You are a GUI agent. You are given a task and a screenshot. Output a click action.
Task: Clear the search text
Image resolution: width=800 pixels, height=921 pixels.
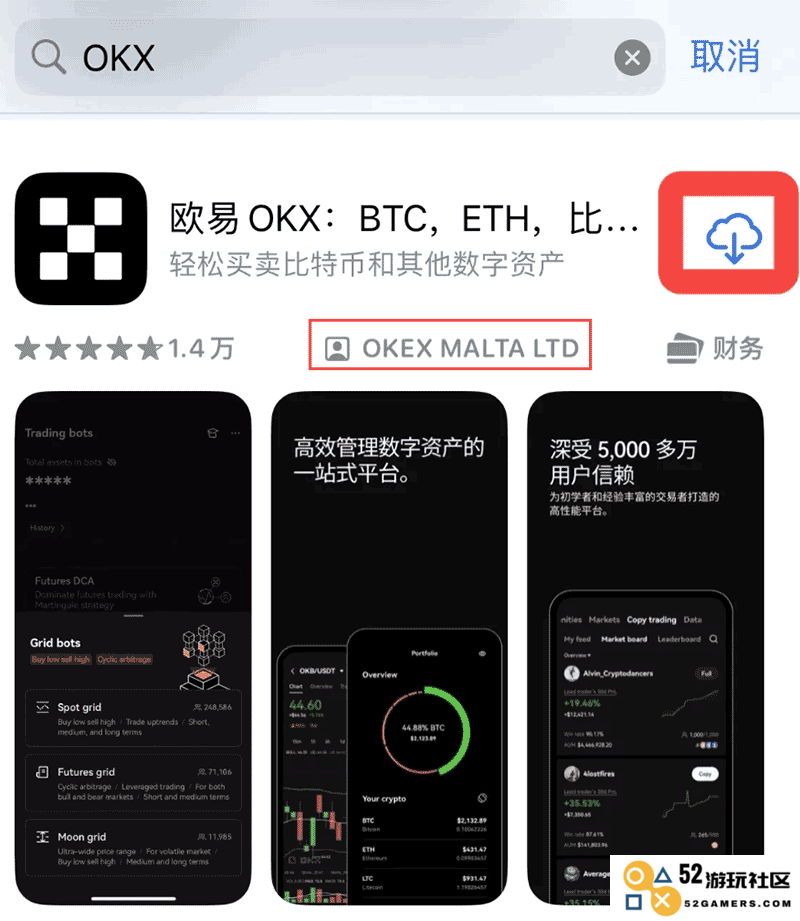[631, 58]
